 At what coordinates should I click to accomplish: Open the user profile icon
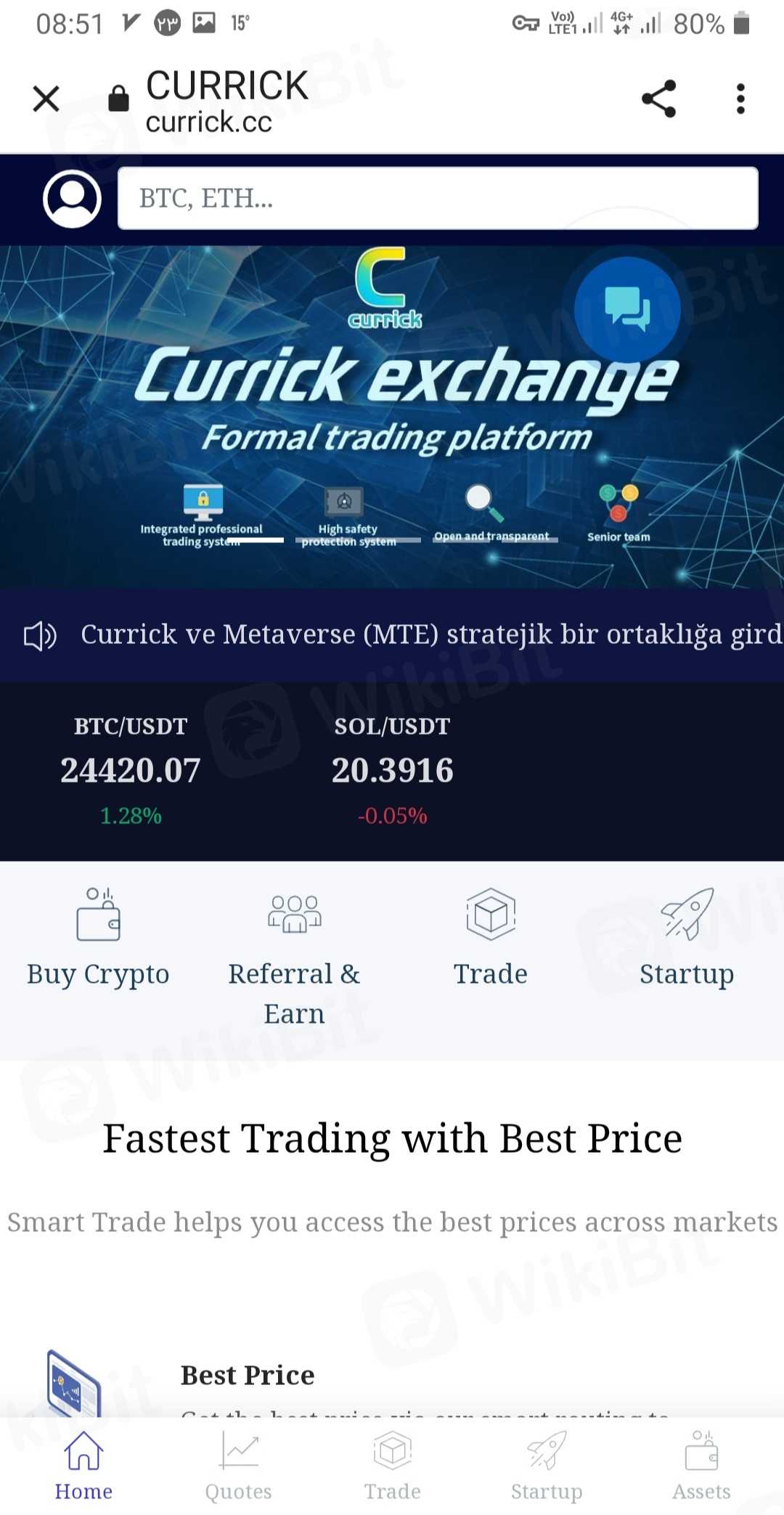tap(72, 198)
